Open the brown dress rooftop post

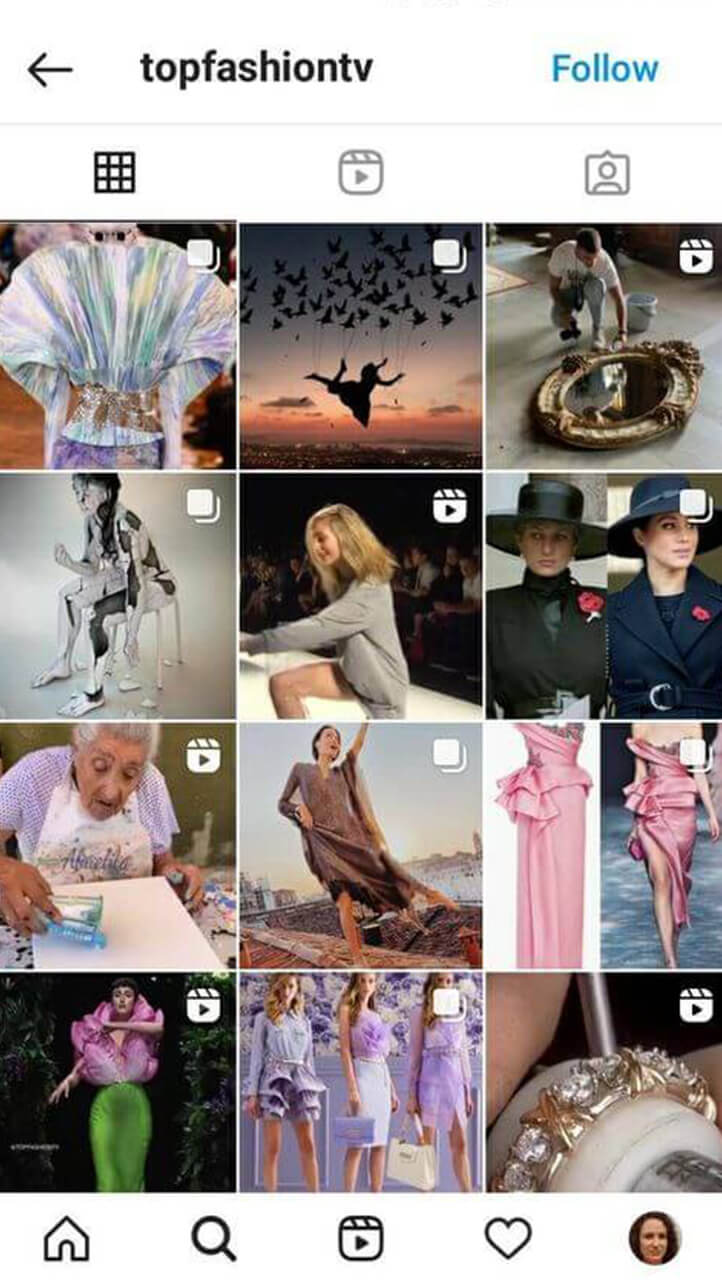pyautogui.click(x=360, y=846)
